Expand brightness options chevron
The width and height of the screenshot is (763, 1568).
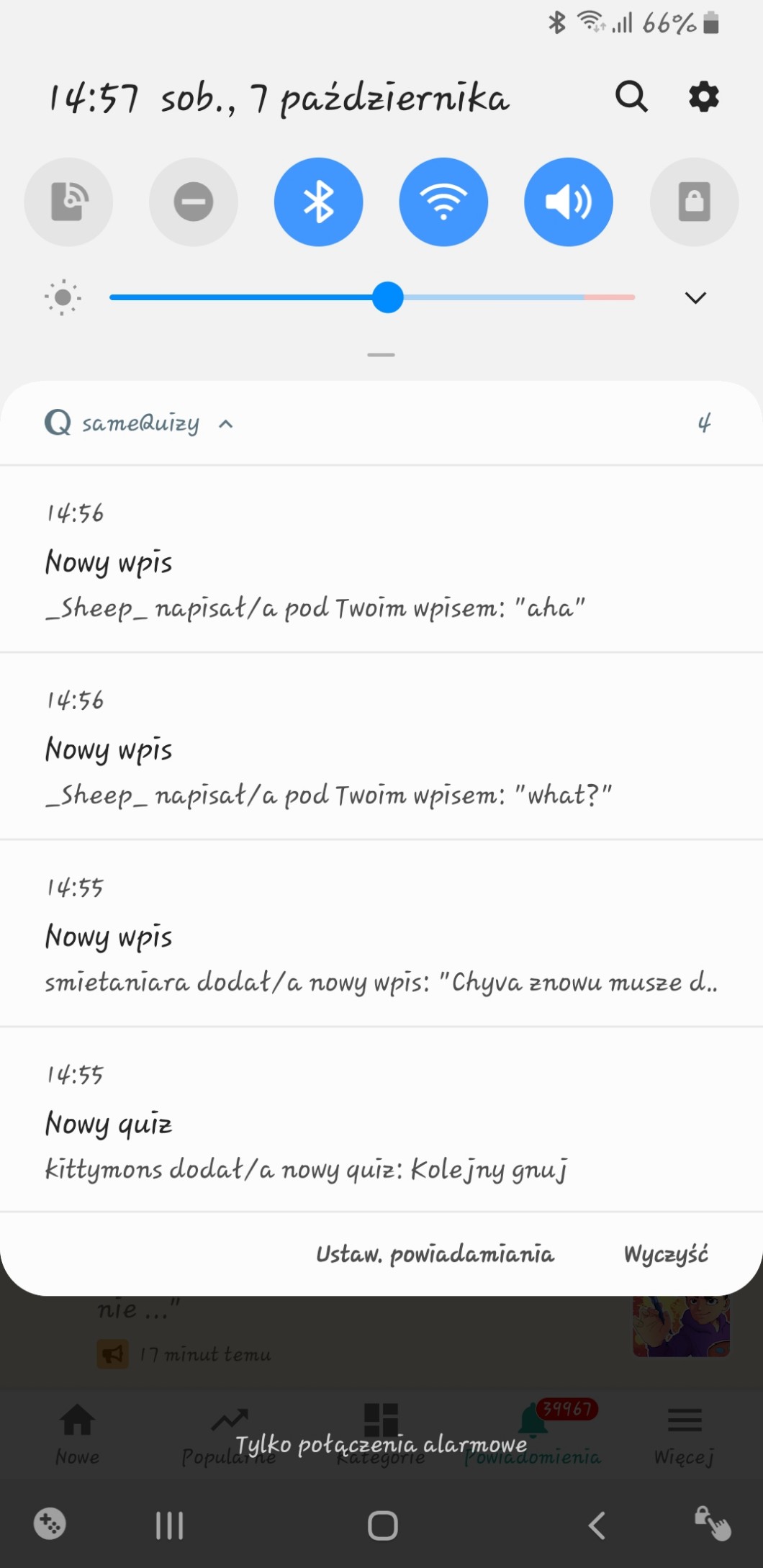(x=695, y=297)
